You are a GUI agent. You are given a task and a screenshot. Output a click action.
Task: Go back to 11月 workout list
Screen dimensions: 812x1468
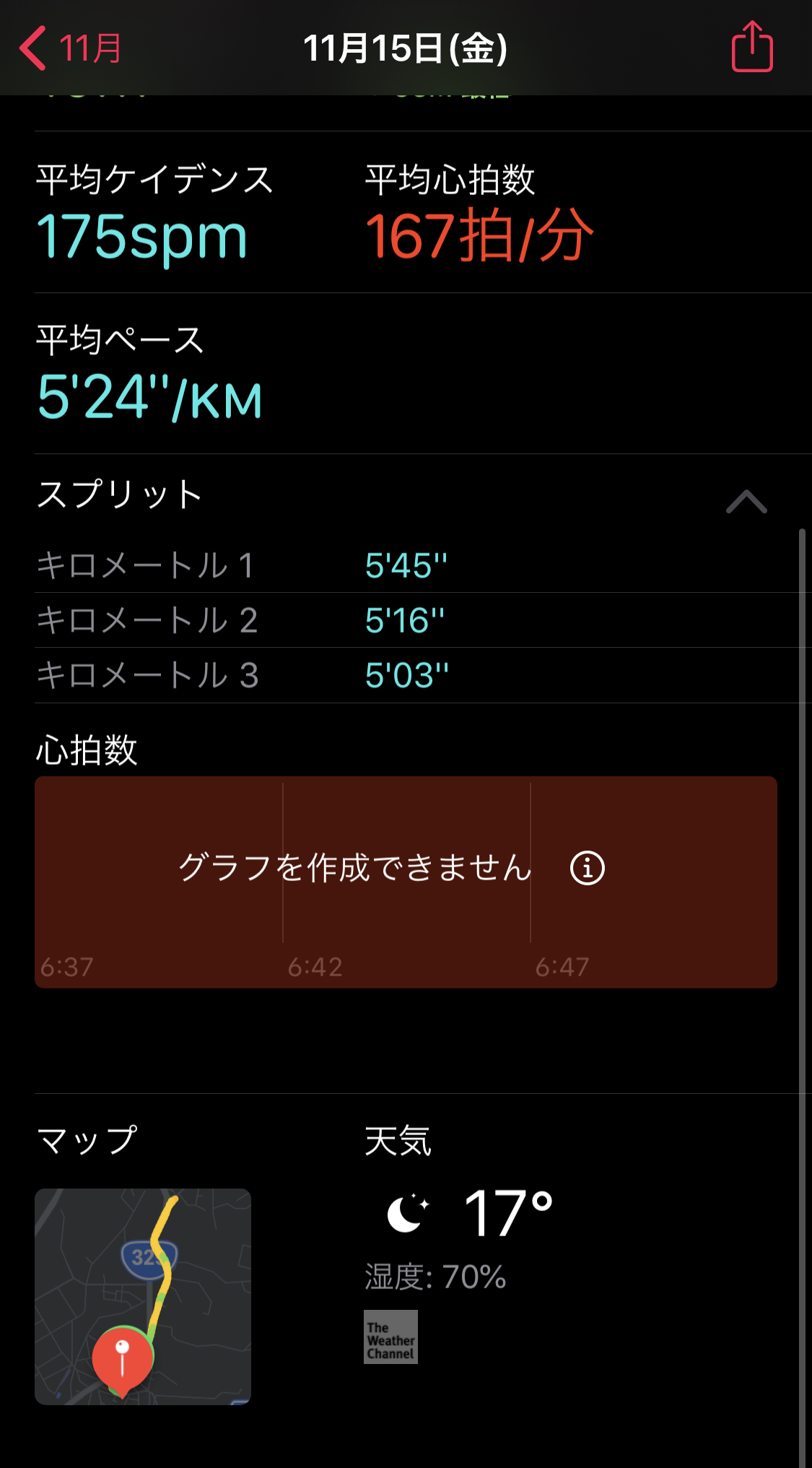click(x=70, y=48)
